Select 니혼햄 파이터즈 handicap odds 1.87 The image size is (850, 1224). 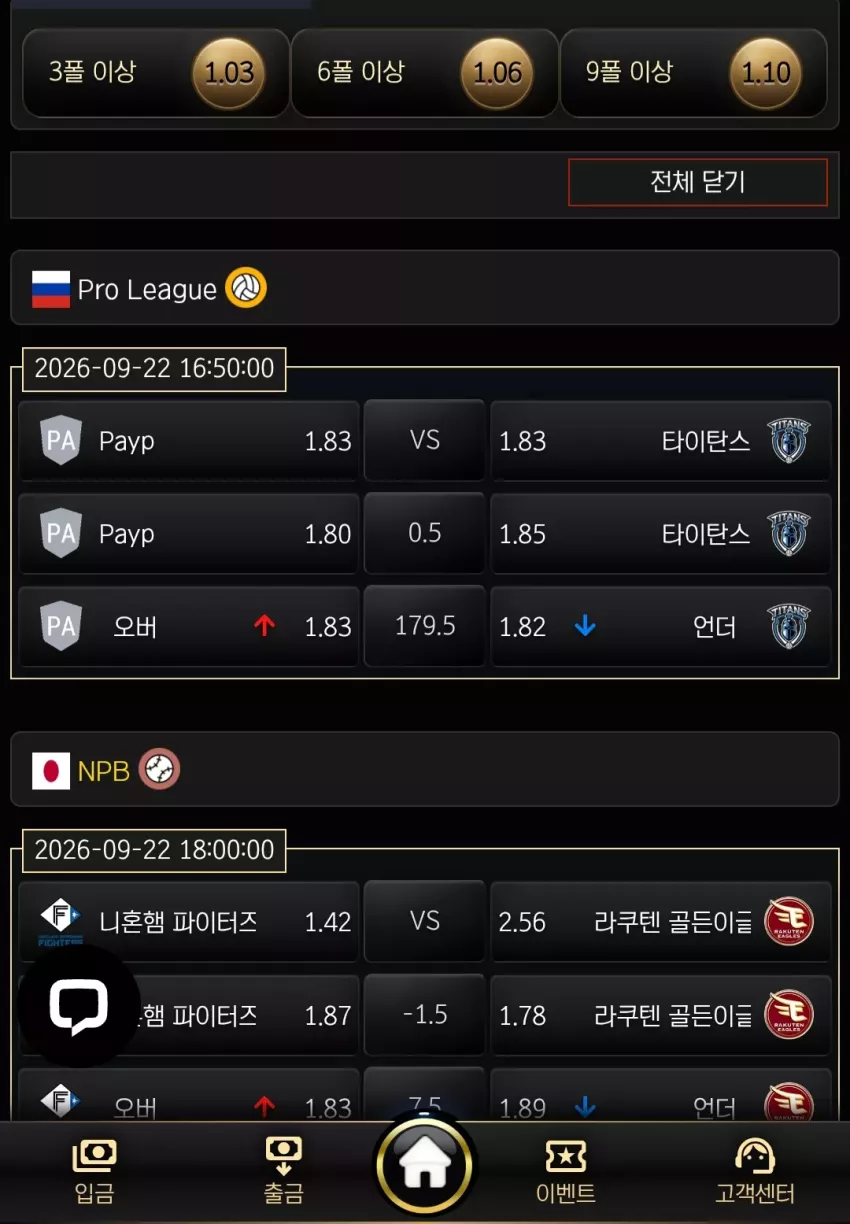pos(189,1016)
